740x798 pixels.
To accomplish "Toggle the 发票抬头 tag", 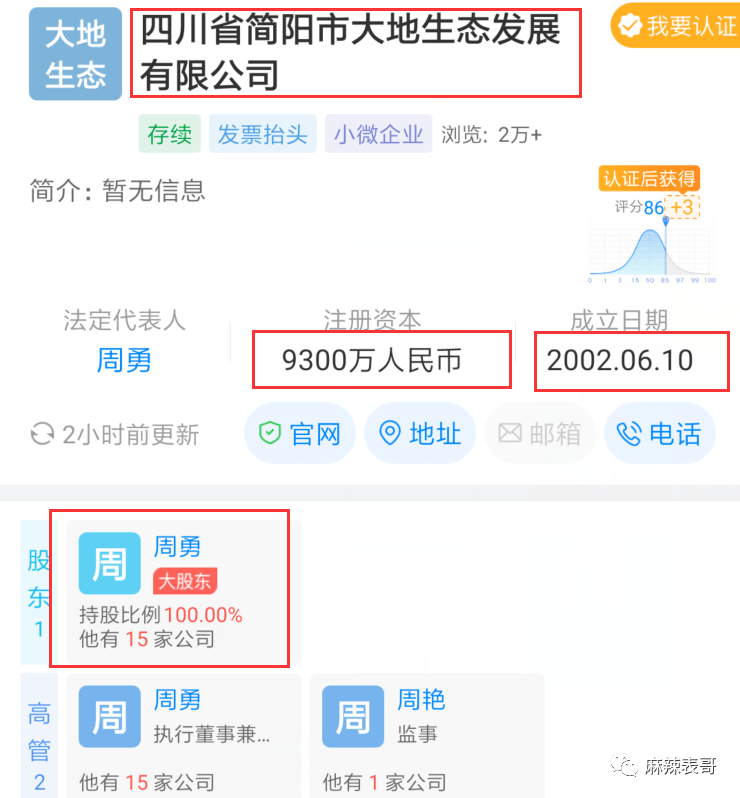I will 263,133.
